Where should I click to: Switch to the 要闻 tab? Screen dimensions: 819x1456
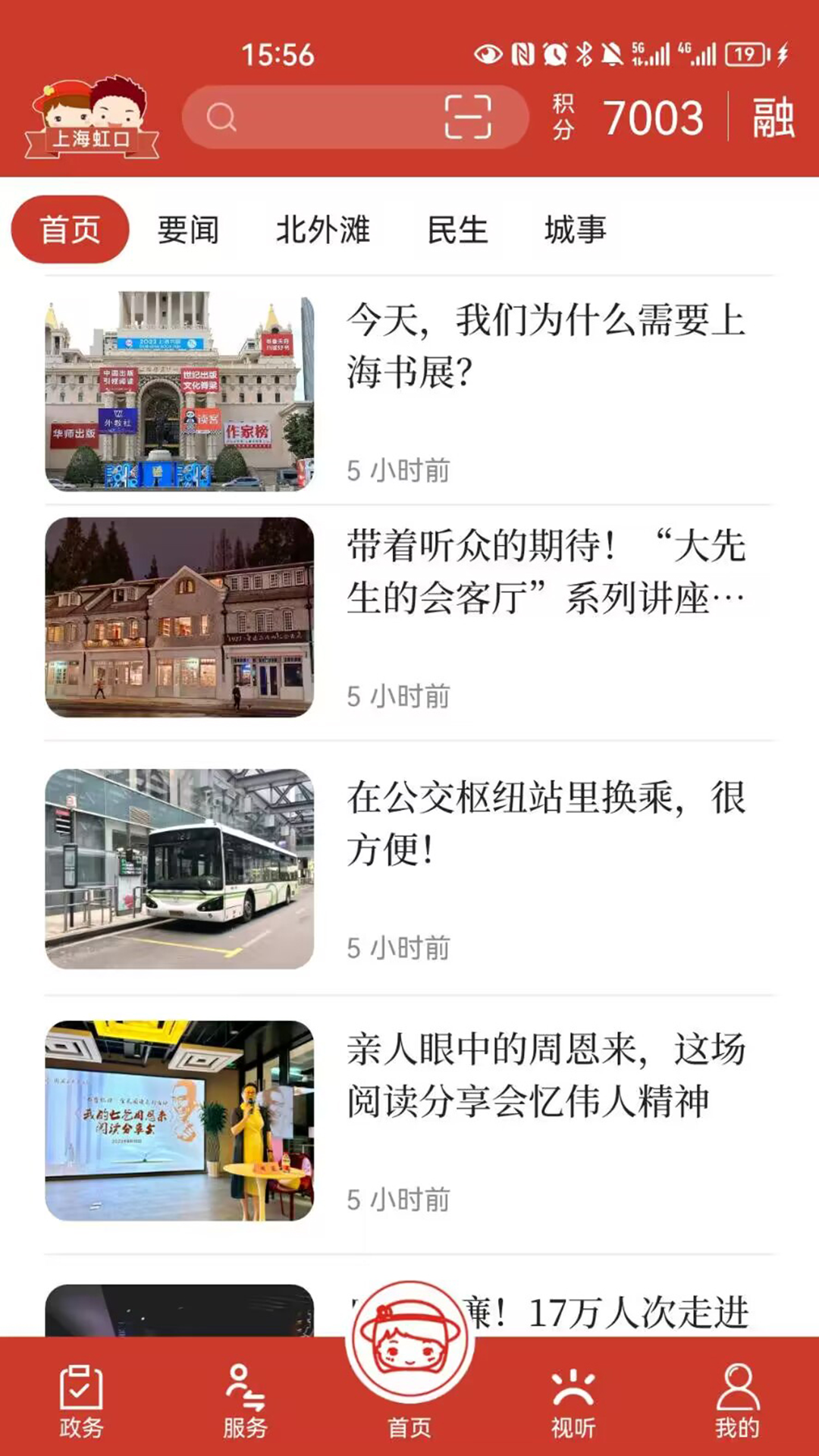(187, 230)
